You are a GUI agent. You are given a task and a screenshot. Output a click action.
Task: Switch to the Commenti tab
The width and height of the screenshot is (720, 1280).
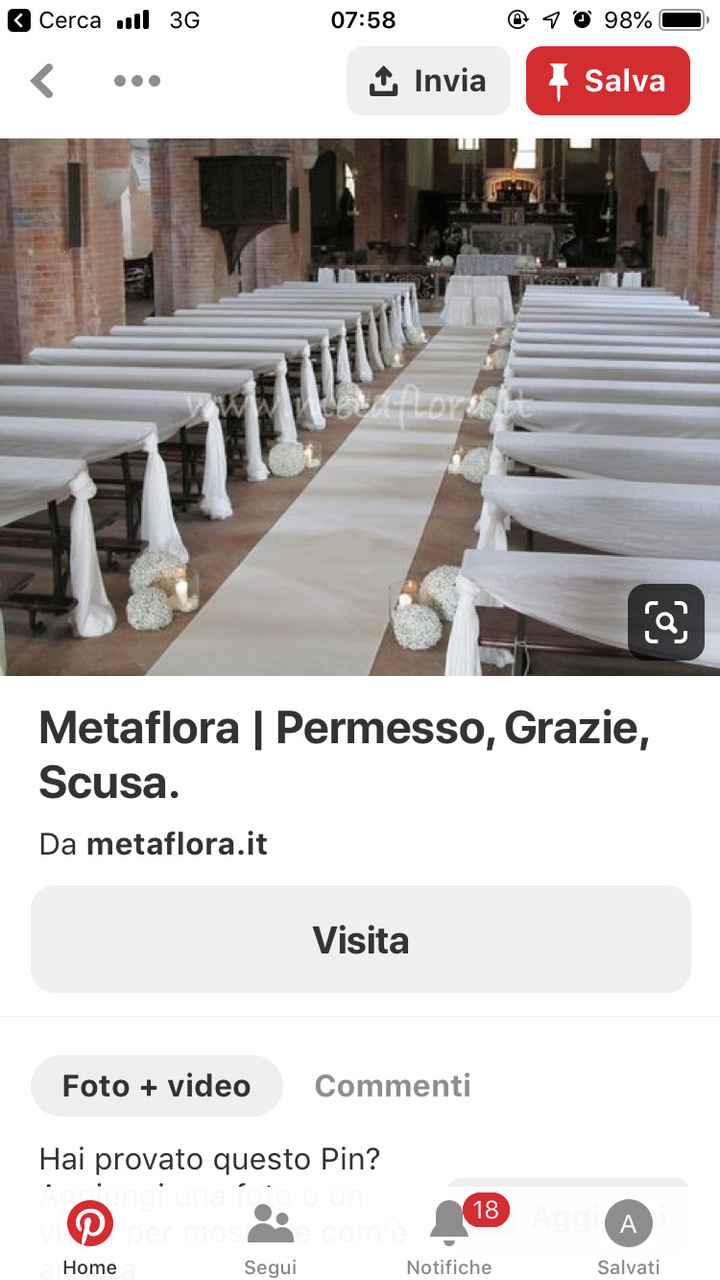[x=392, y=1086]
